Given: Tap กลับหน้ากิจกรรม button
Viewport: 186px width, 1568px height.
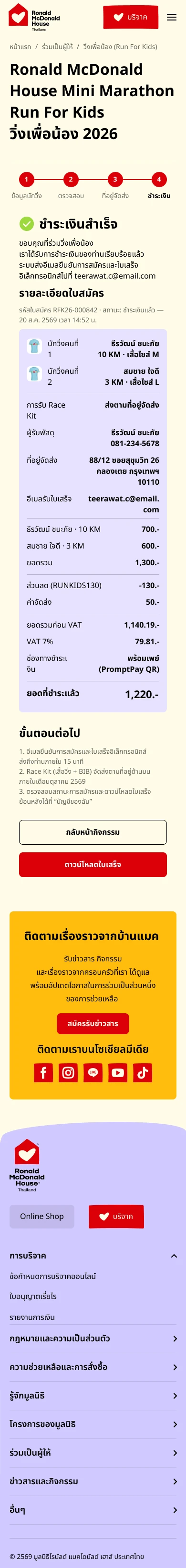Looking at the screenshot, I should tap(93, 832).
